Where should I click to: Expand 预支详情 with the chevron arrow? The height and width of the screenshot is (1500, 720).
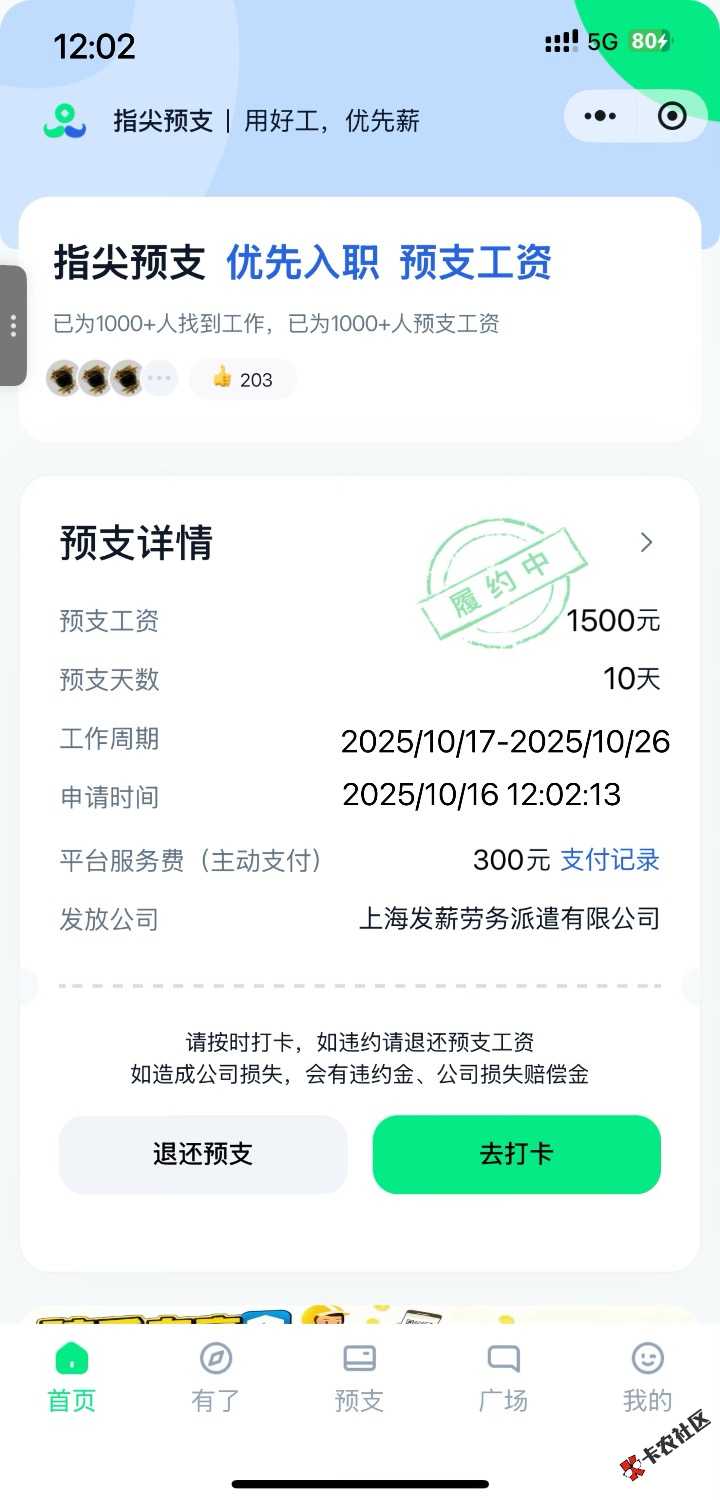coord(646,542)
